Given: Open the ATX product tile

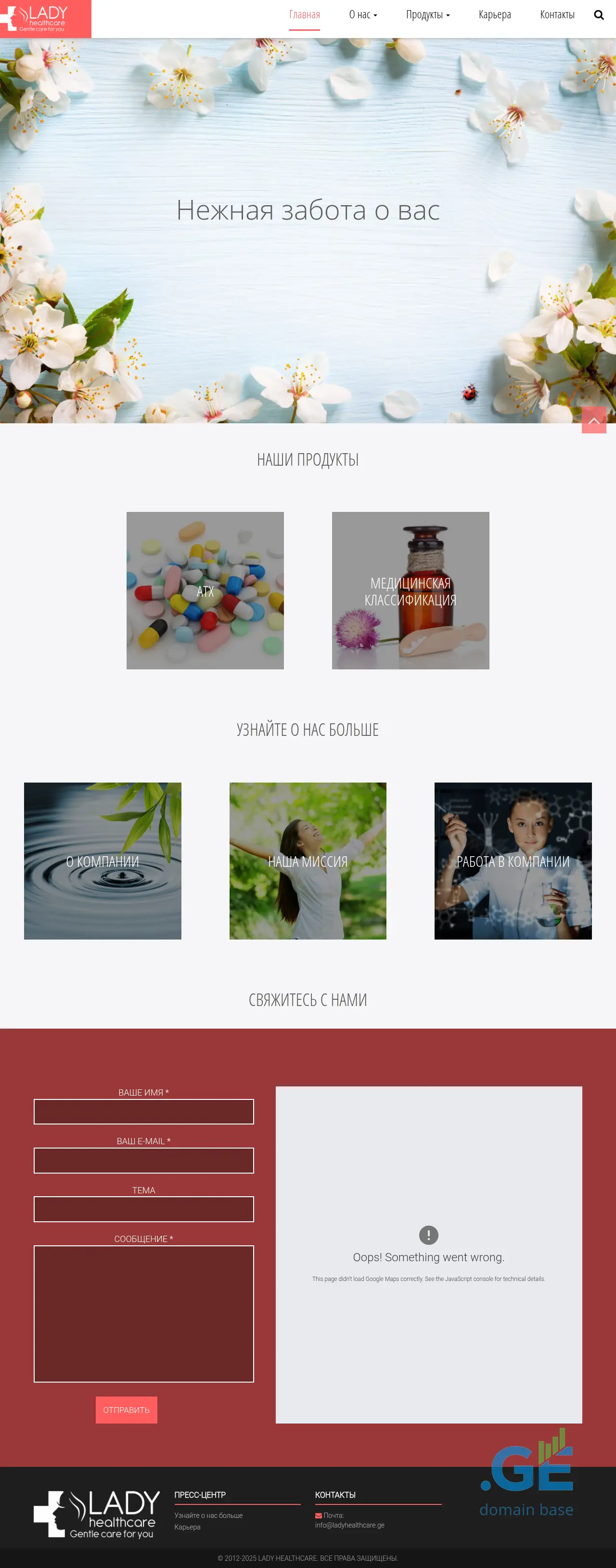Looking at the screenshot, I should pyautogui.click(x=205, y=590).
